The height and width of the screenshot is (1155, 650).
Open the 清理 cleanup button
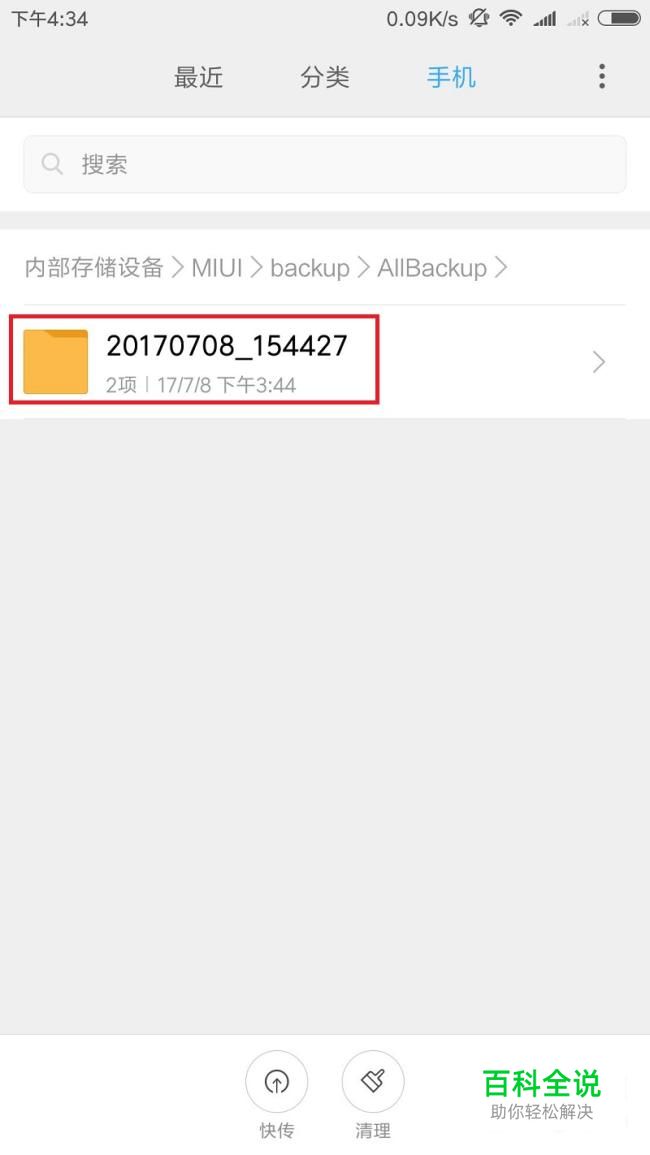pyautogui.click(x=373, y=1095)
